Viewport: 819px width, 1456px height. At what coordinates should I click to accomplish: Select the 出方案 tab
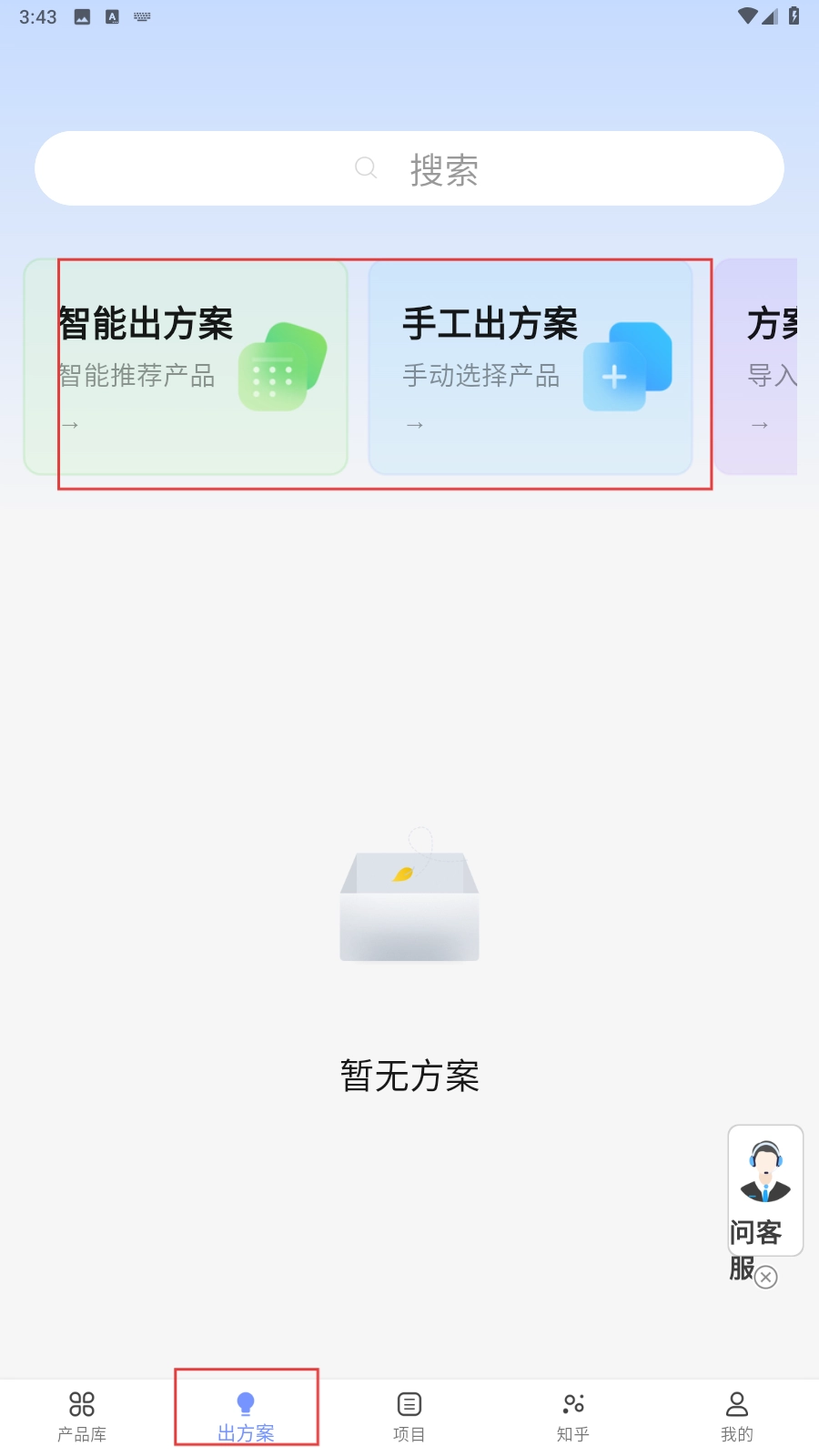[x=246, y=1416]
